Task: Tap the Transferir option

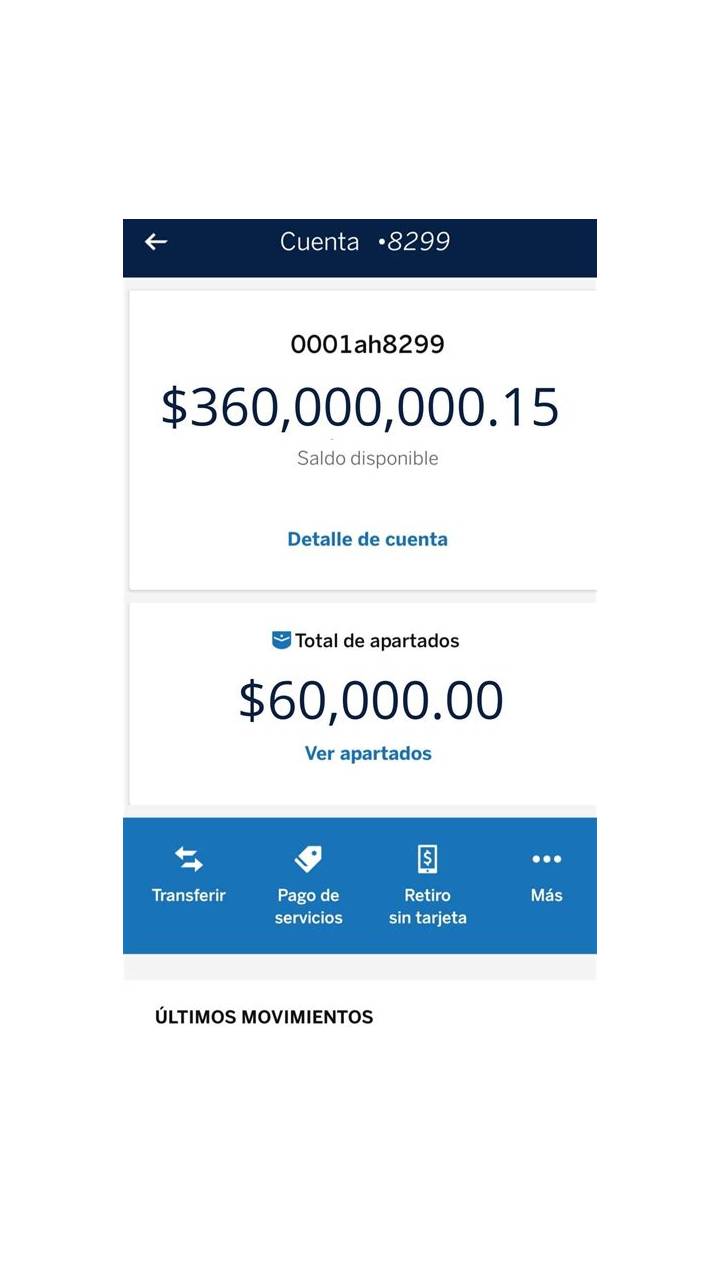Action: click(189, 875)
